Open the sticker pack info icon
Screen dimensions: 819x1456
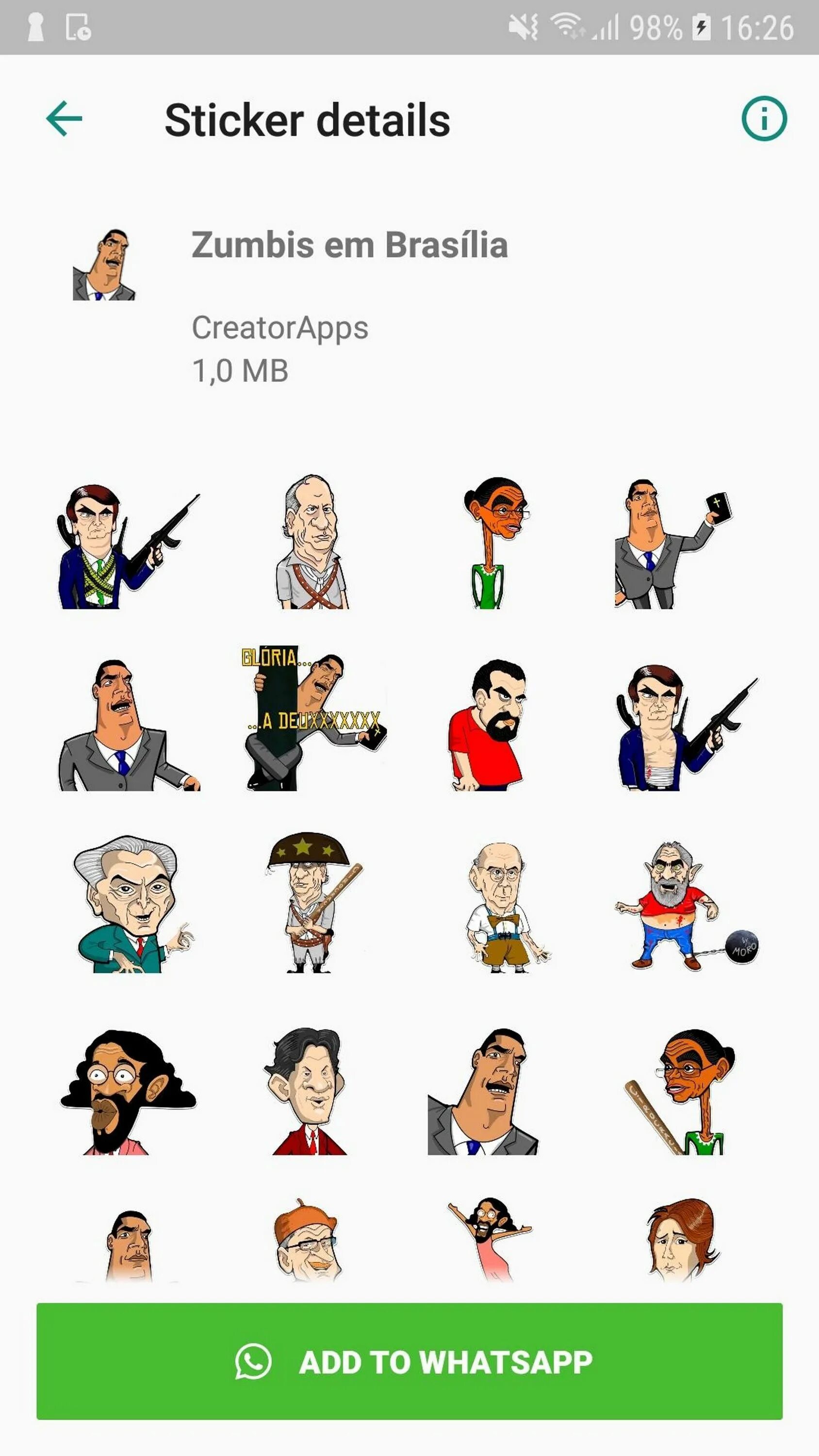coord(764,119)
